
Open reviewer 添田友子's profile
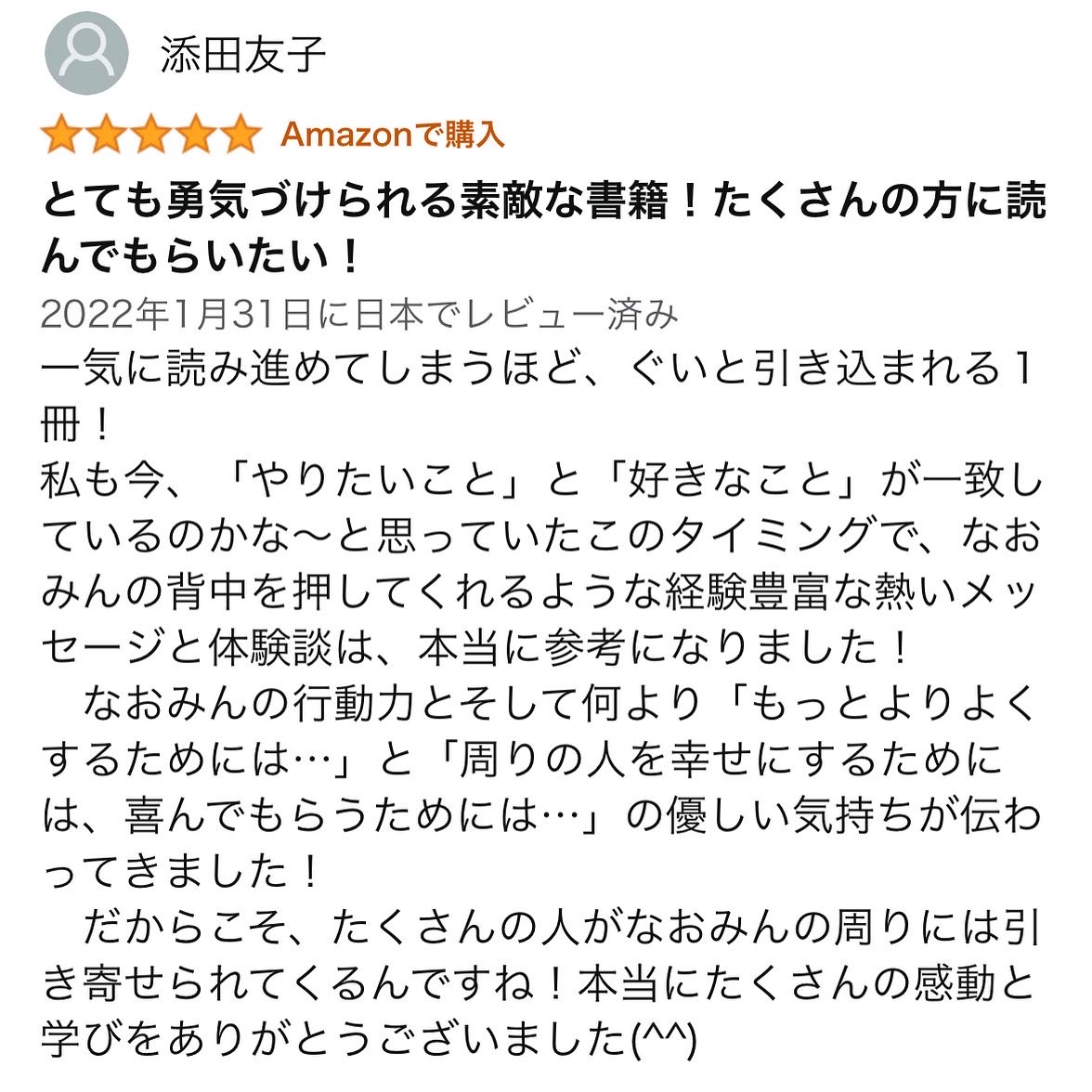point(242,53)
